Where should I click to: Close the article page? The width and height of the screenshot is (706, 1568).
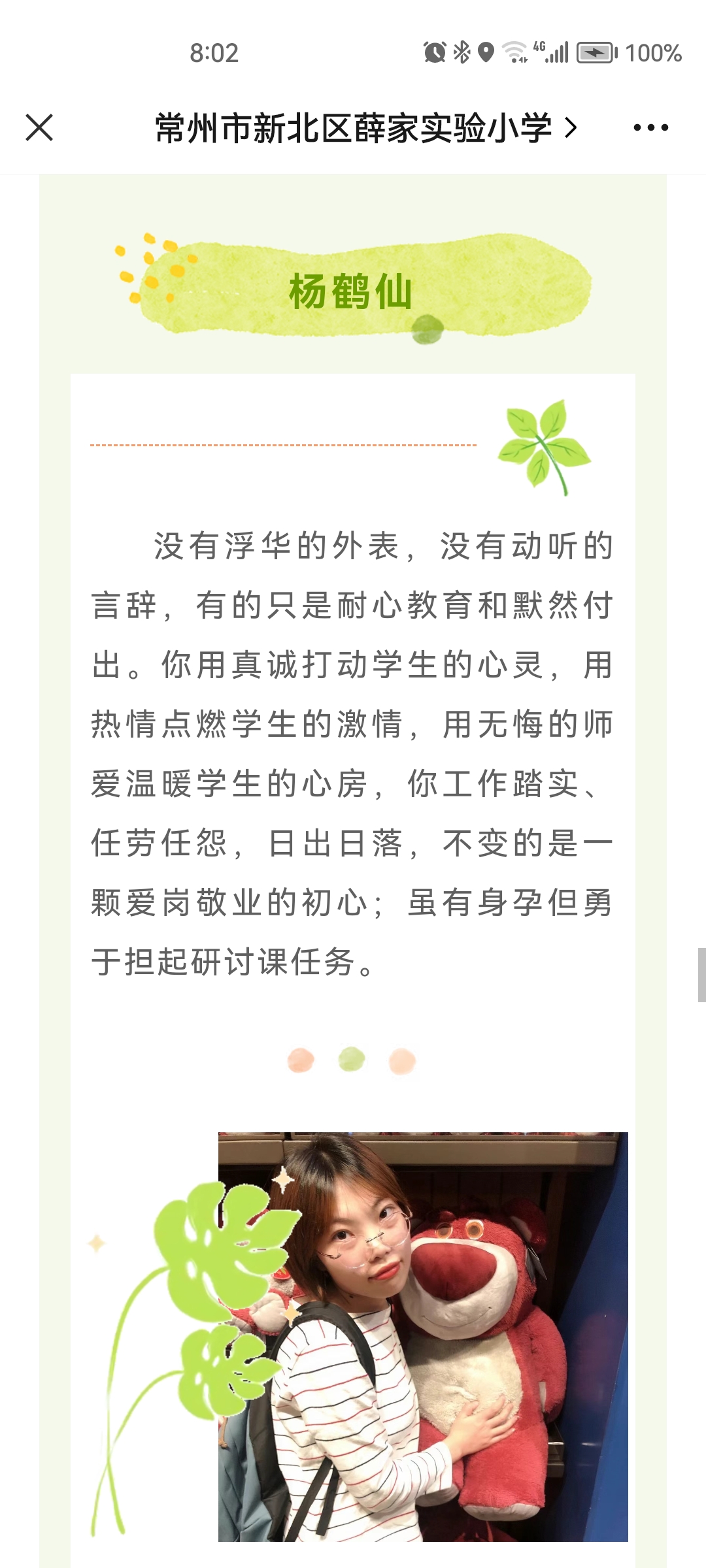pos(39,127)
